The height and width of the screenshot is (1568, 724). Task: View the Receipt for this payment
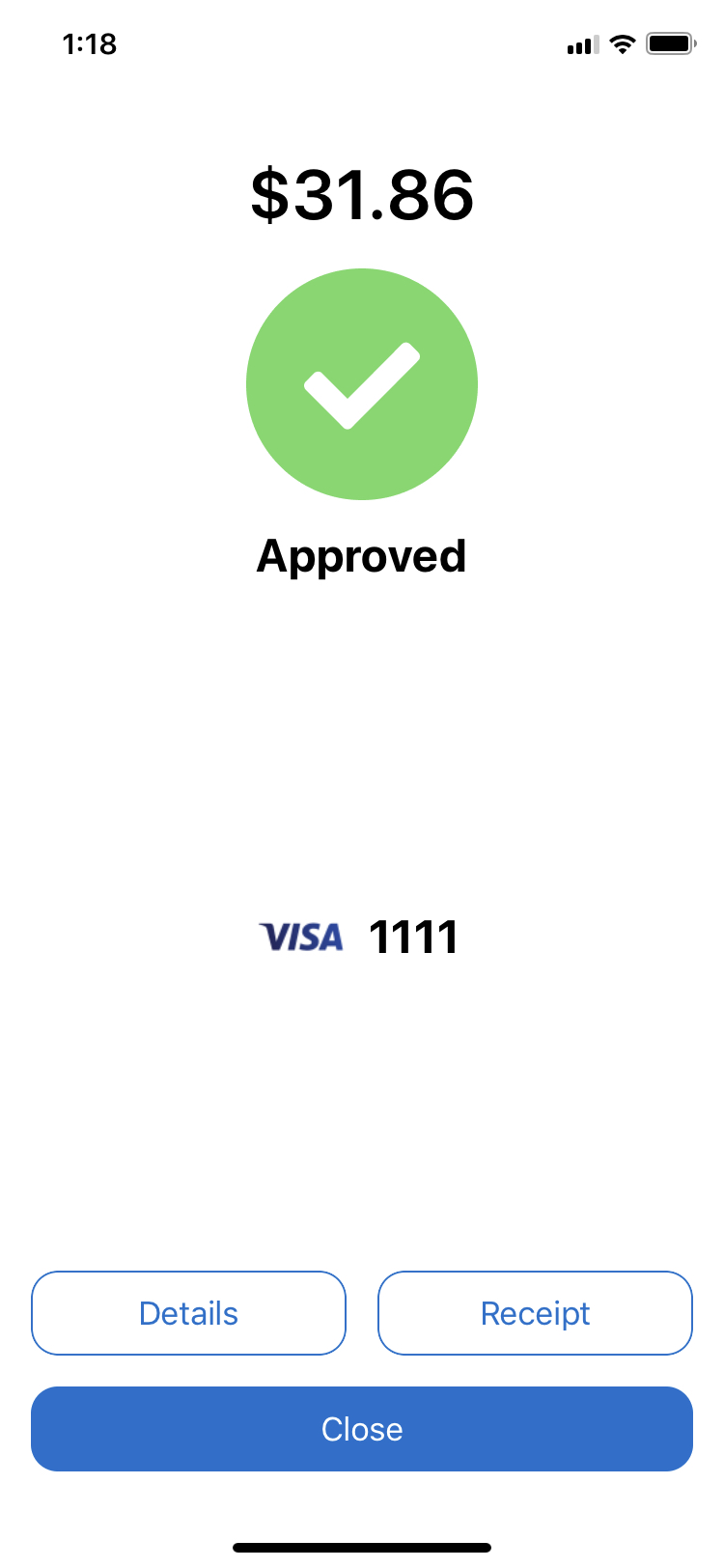[535, 1313]
